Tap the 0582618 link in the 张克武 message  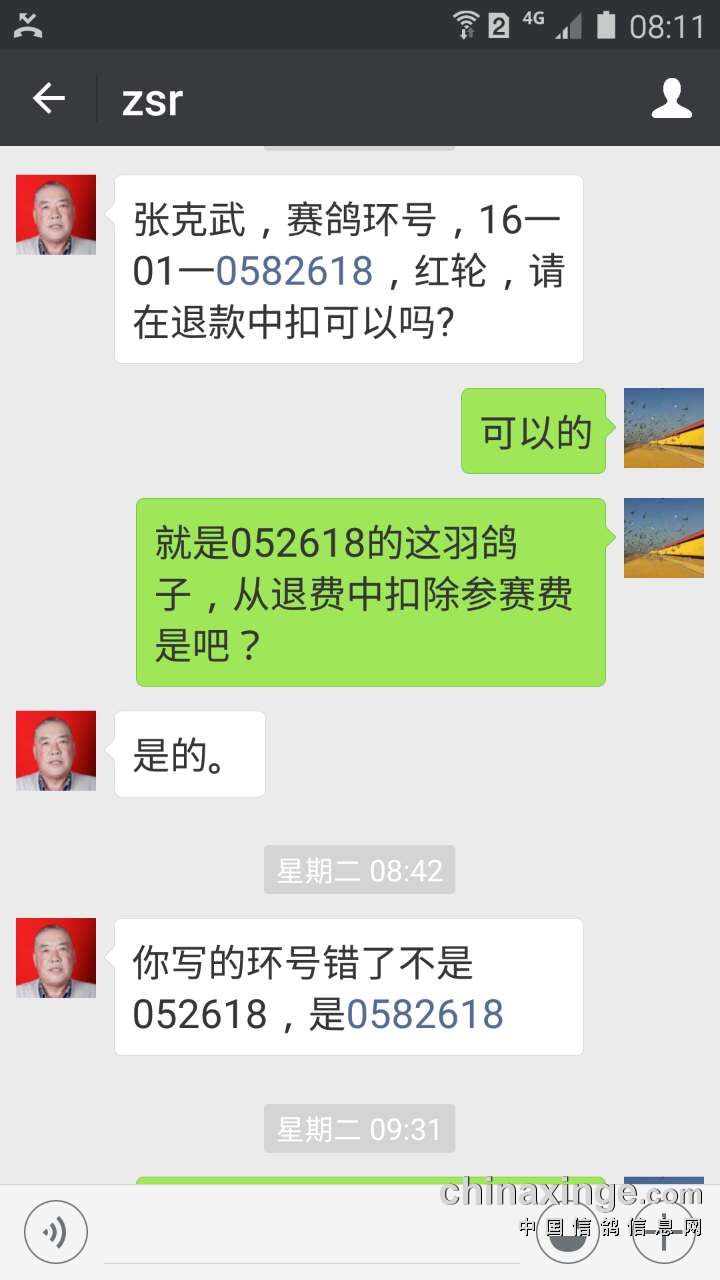click(x=294, y=271)
